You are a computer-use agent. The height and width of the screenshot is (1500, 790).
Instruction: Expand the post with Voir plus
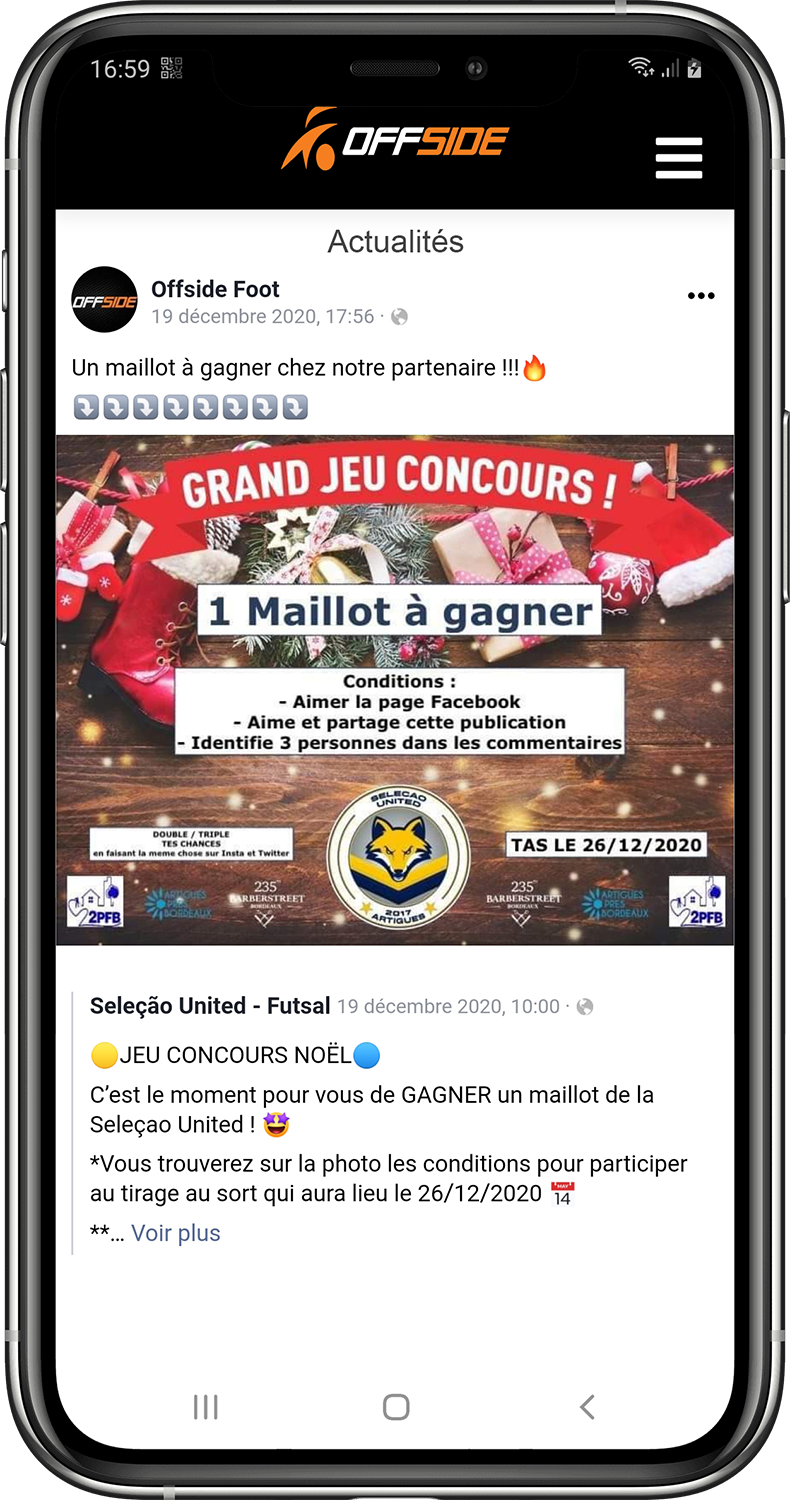[176, 1233]
